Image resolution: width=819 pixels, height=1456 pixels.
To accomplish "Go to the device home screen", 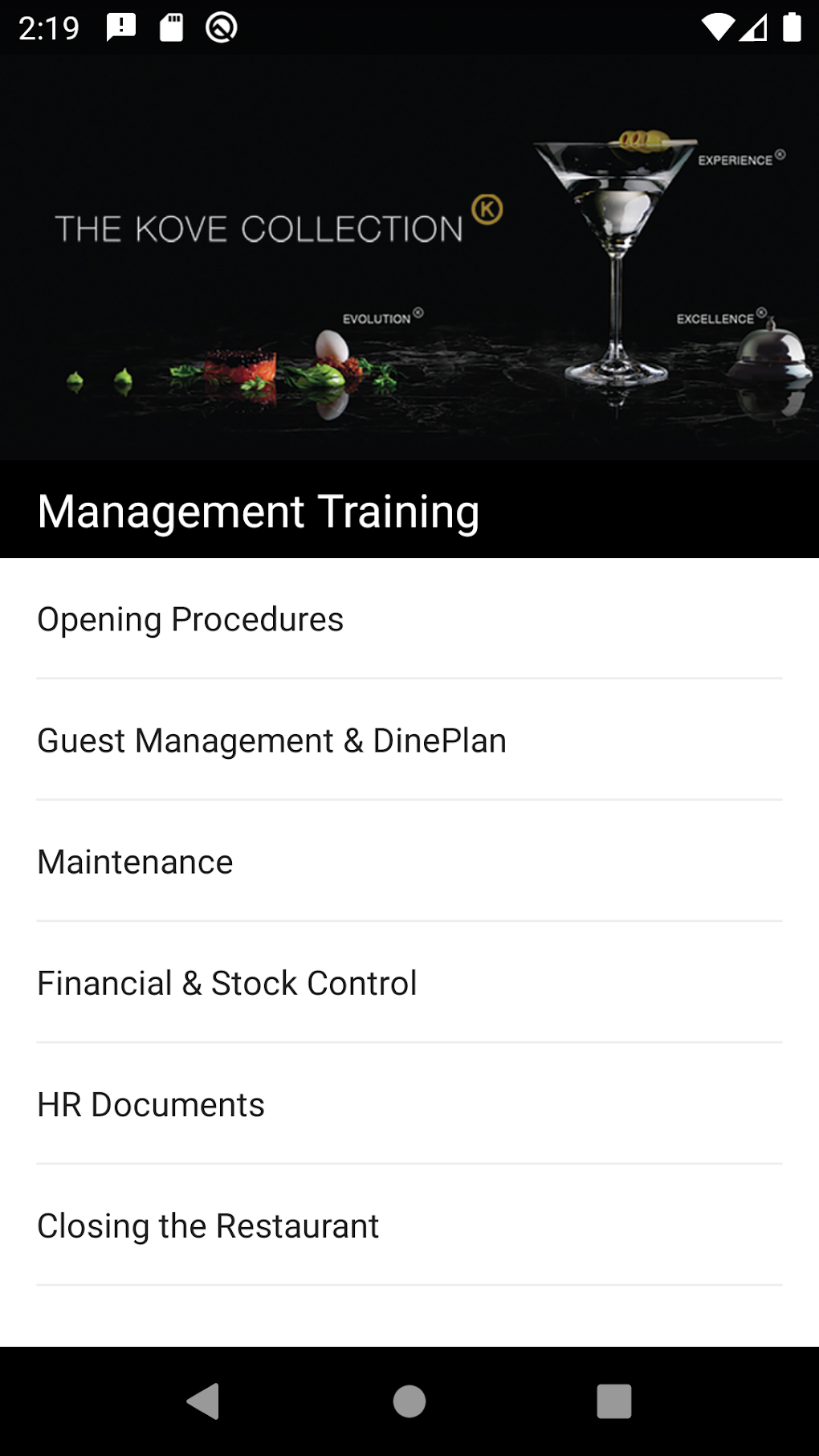I will 409,1401.
